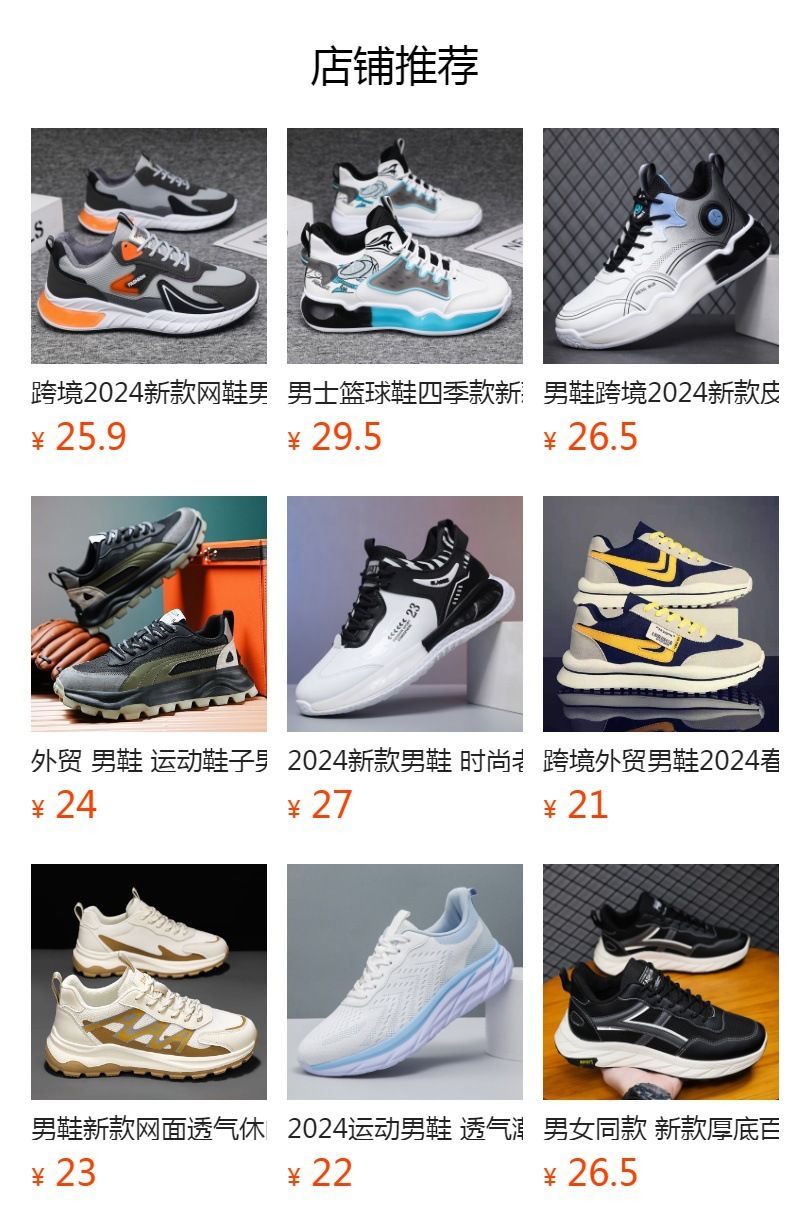View the 男士篮球鞋四季款 product at ¥29.5
This screenshot has height=1232, width=790.
pos(405,246)
